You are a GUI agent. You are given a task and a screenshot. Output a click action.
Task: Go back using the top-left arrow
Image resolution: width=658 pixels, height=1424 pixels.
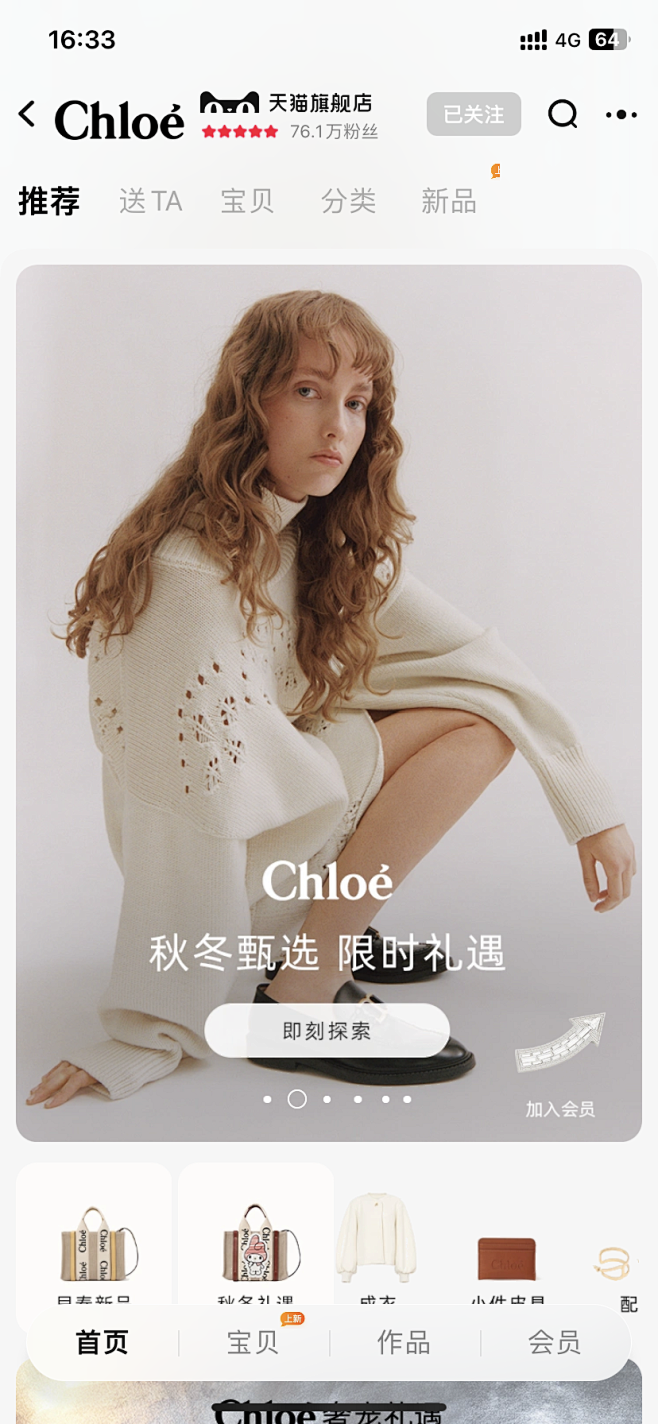(27, 115)
